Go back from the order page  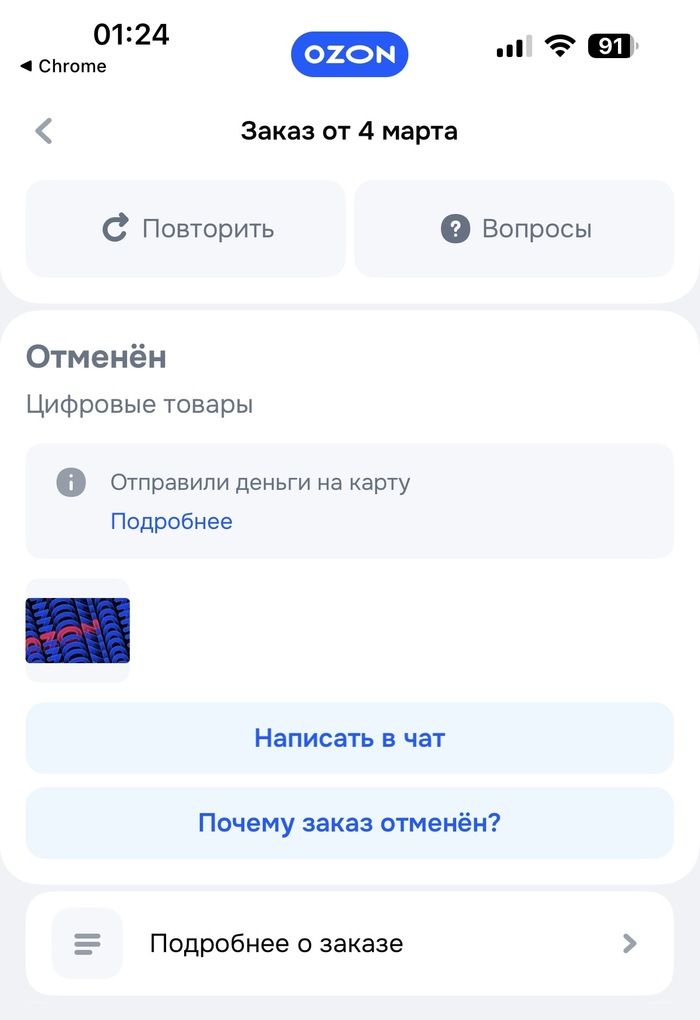[44, 131]
